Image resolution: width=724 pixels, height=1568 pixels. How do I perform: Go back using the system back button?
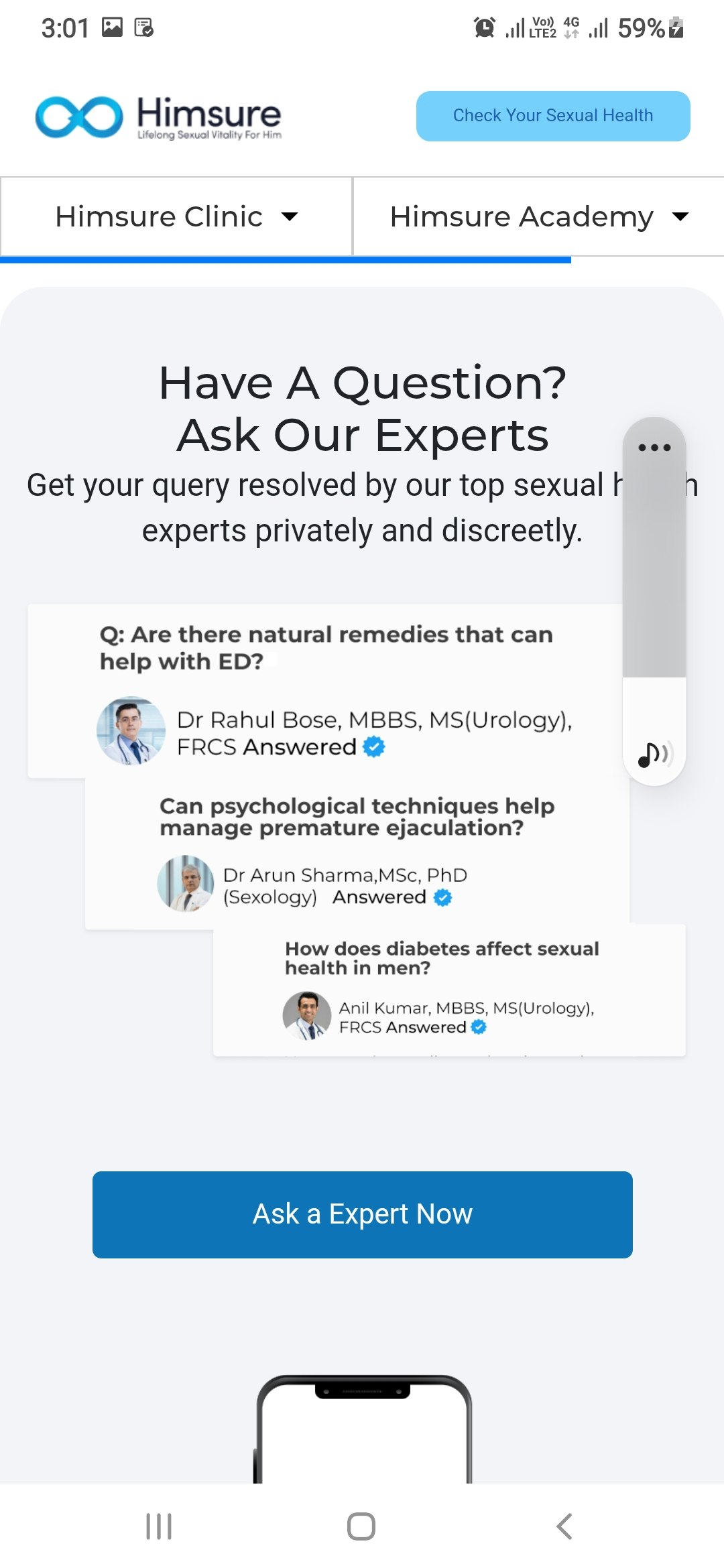tap(564, 1526)
